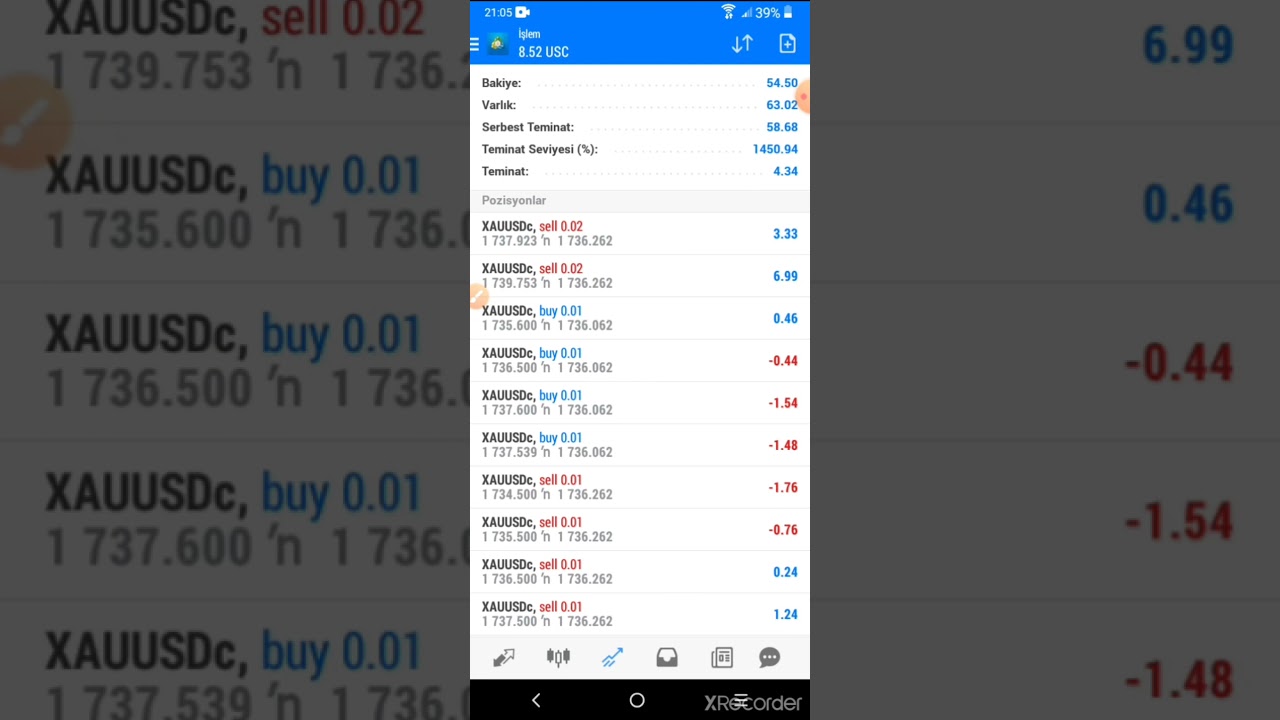The width and height of the screenshot is (1280, 720).
Task: Create a new order
Action: click(787, 44)
